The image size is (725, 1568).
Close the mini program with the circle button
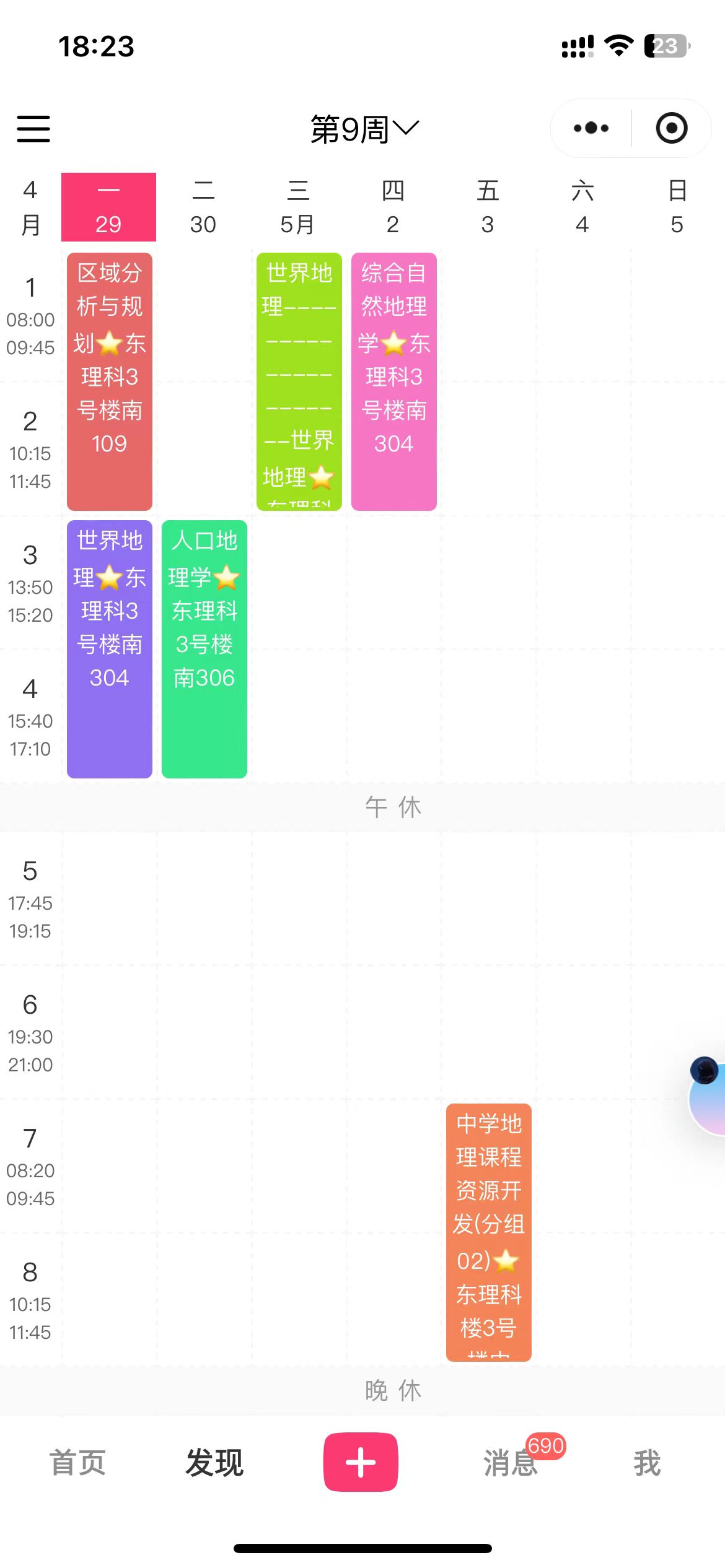click(x=672, y=128)
